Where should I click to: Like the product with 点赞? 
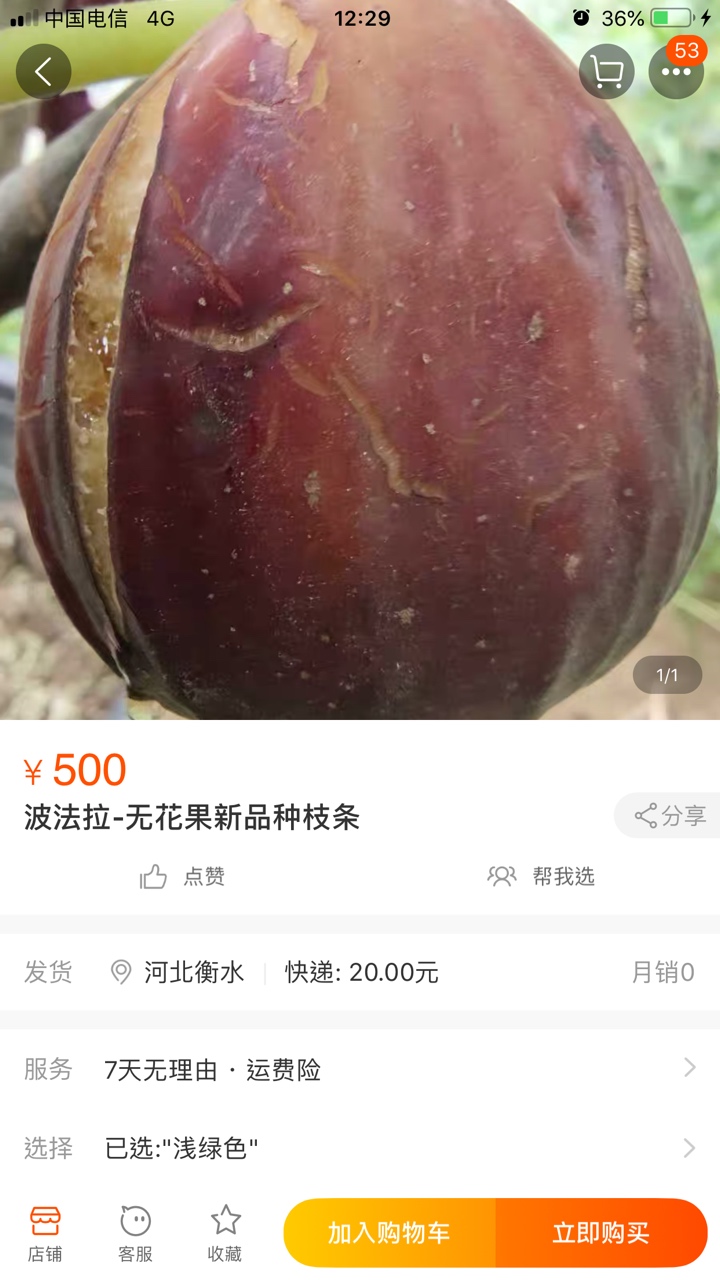182,877
